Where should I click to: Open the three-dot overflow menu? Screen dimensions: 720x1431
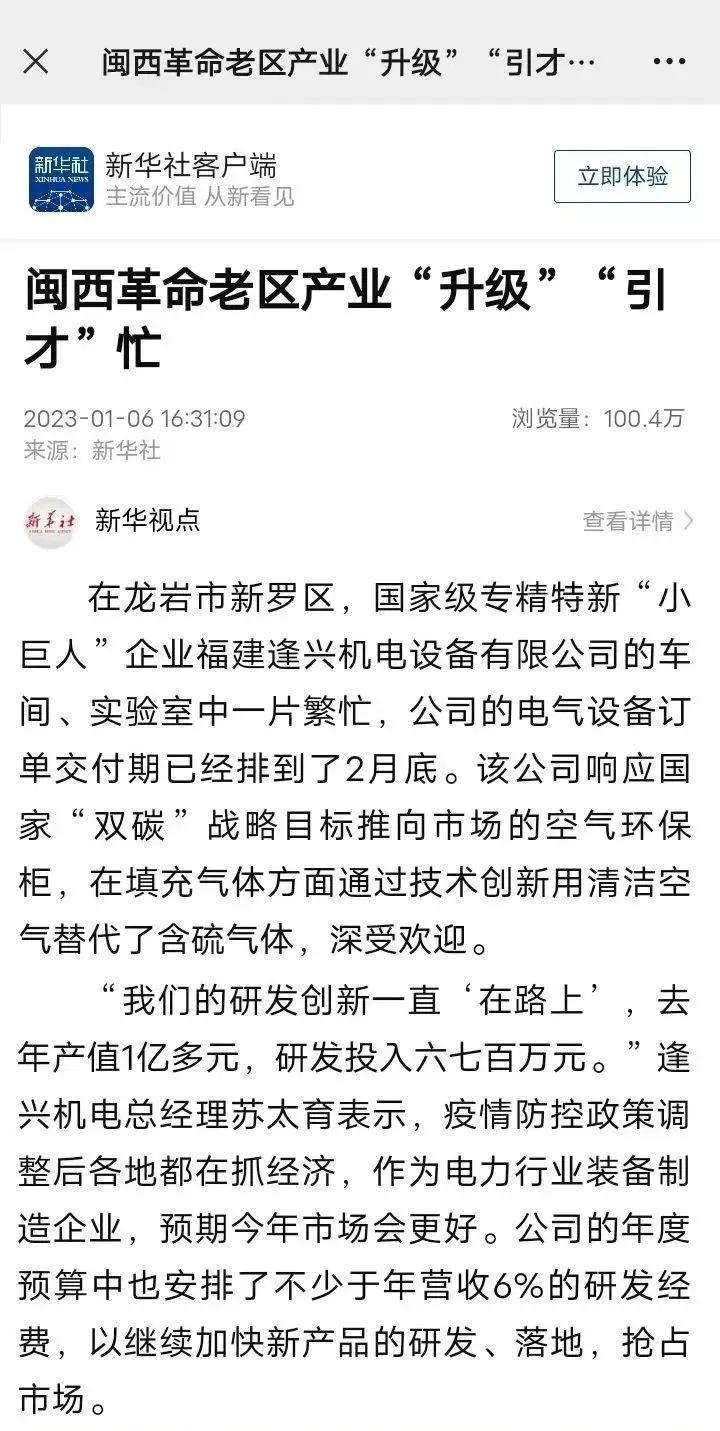(x=669, y=62)
